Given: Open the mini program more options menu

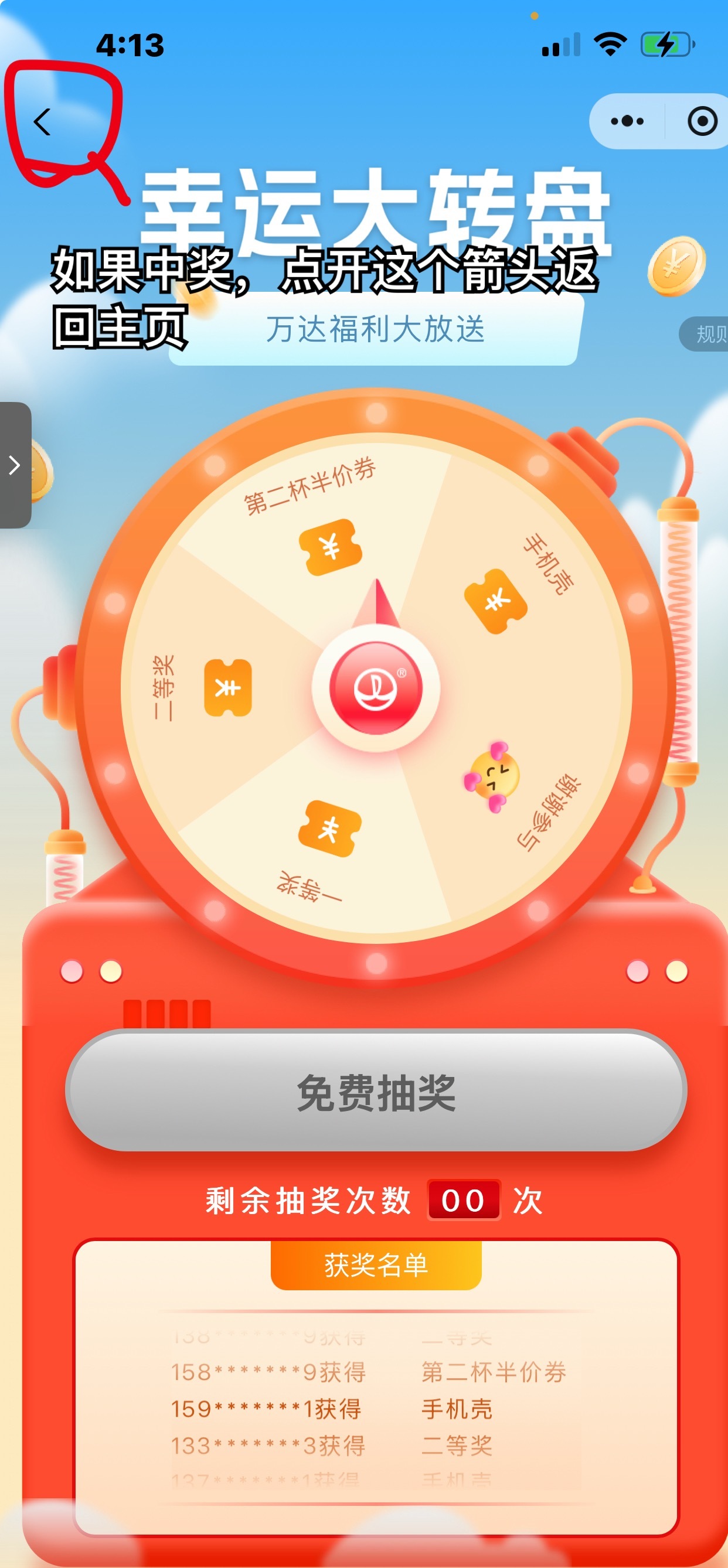Looking at the screenshot, I should pos(627,121).
